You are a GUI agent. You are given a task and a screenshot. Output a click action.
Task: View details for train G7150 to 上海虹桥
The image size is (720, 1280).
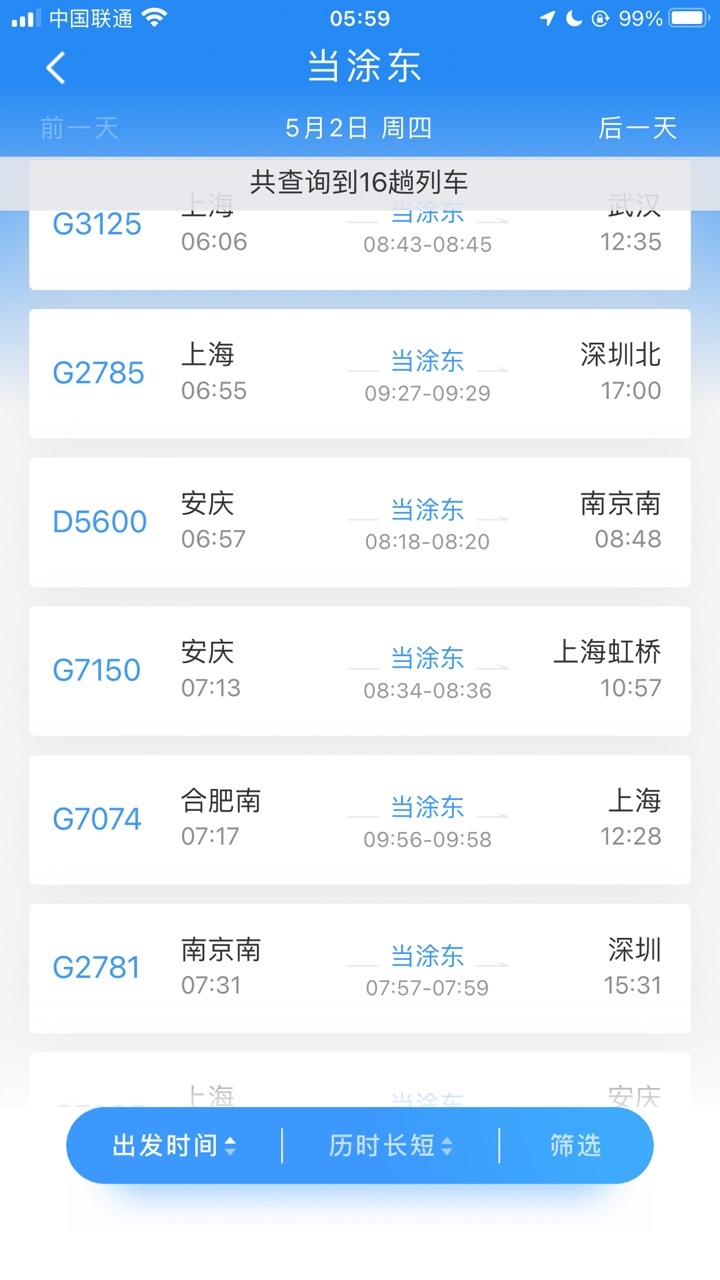pyautogui.click(x=360, y=671)
